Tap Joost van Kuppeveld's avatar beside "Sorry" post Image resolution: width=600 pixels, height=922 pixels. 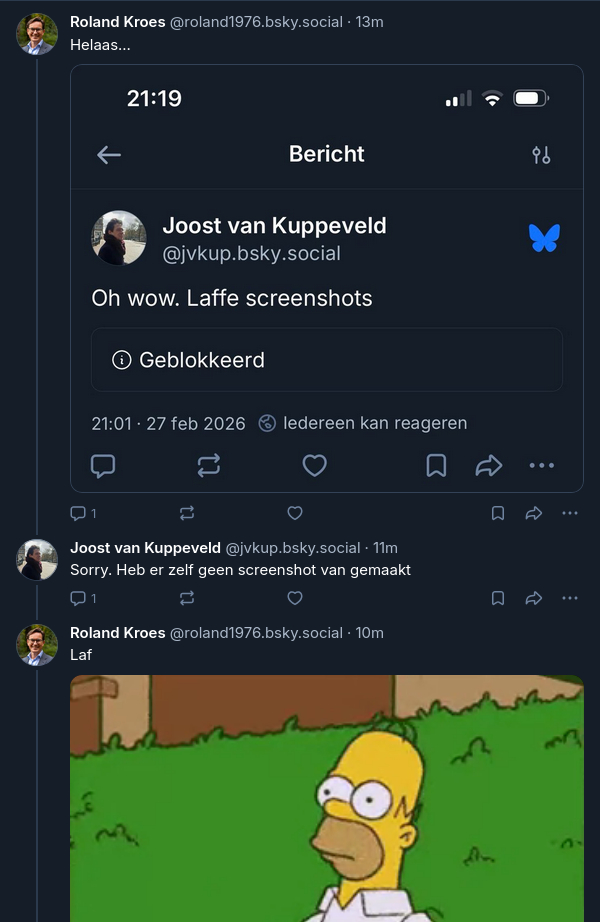click(x=37, y=560)
